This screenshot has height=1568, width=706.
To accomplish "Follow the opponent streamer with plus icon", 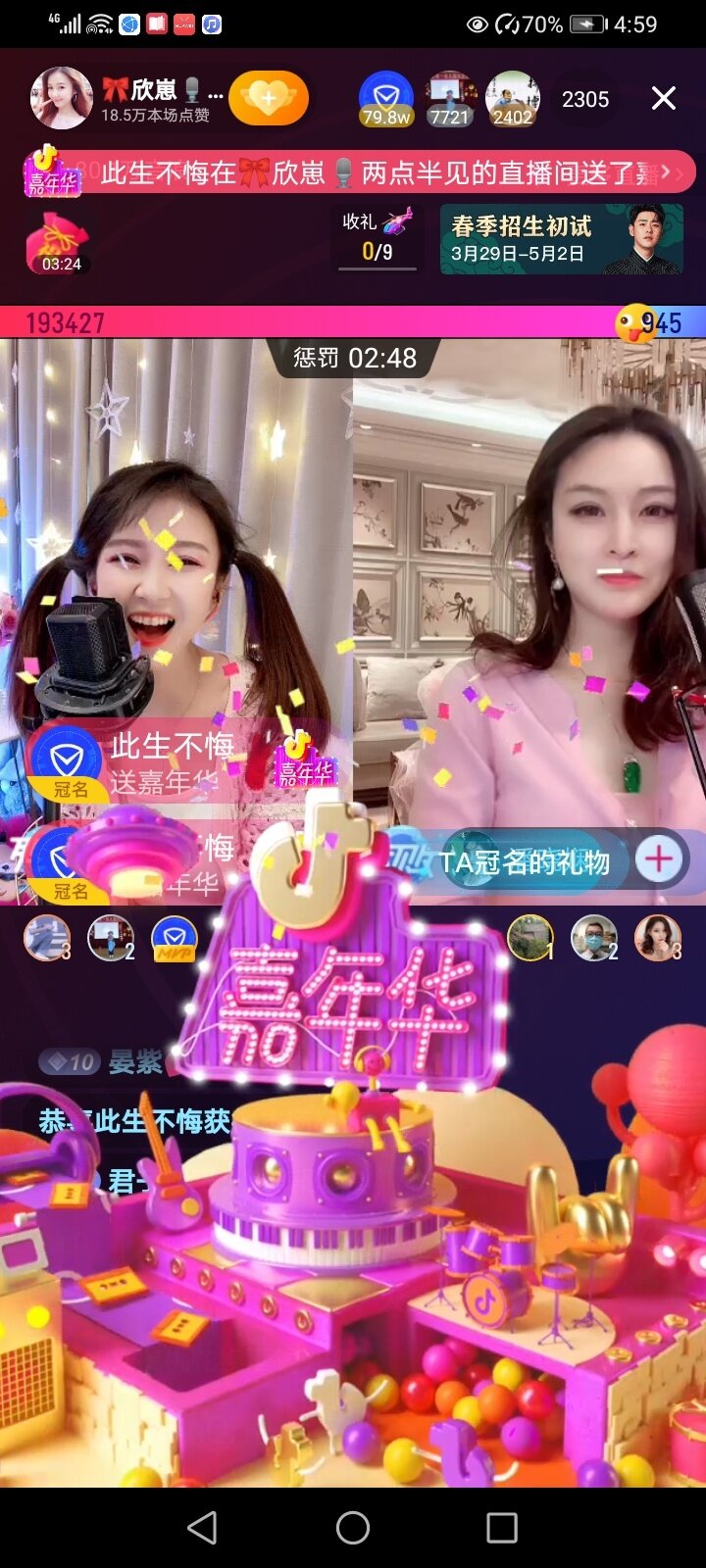I will click(x=659, y=859).
